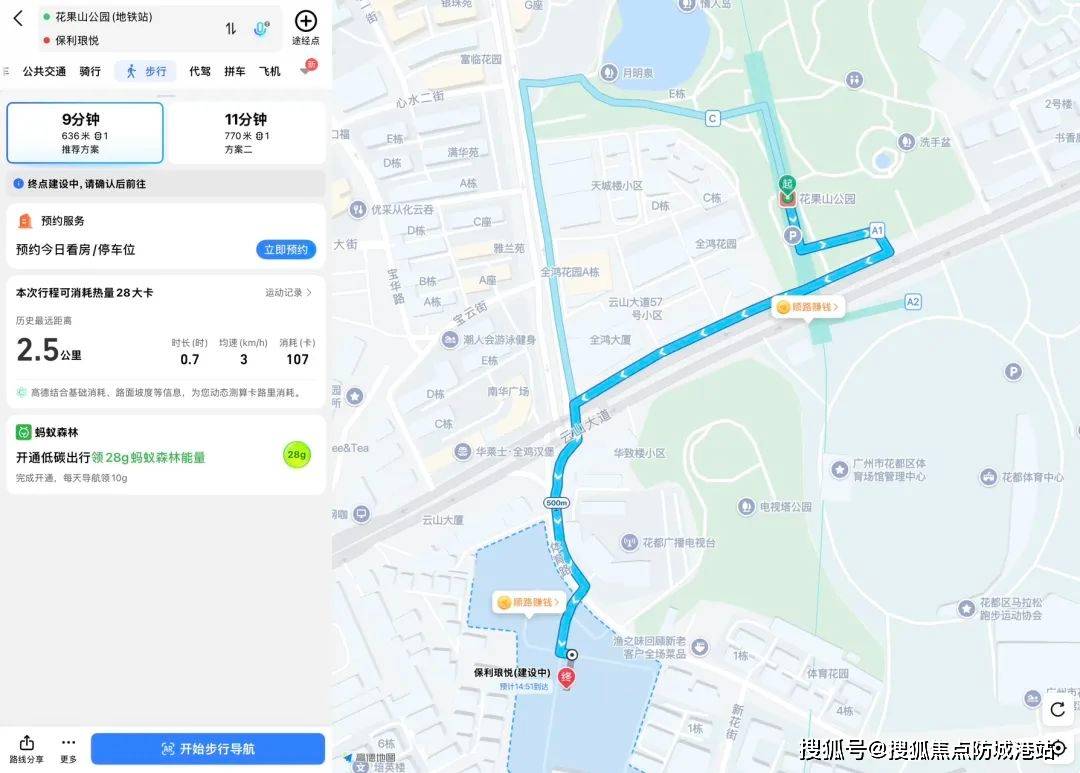Image resolution: width=1080 pixels, height=773 pixels.
Task: Add a waypoint via 途经点
Action: point(306,27)
